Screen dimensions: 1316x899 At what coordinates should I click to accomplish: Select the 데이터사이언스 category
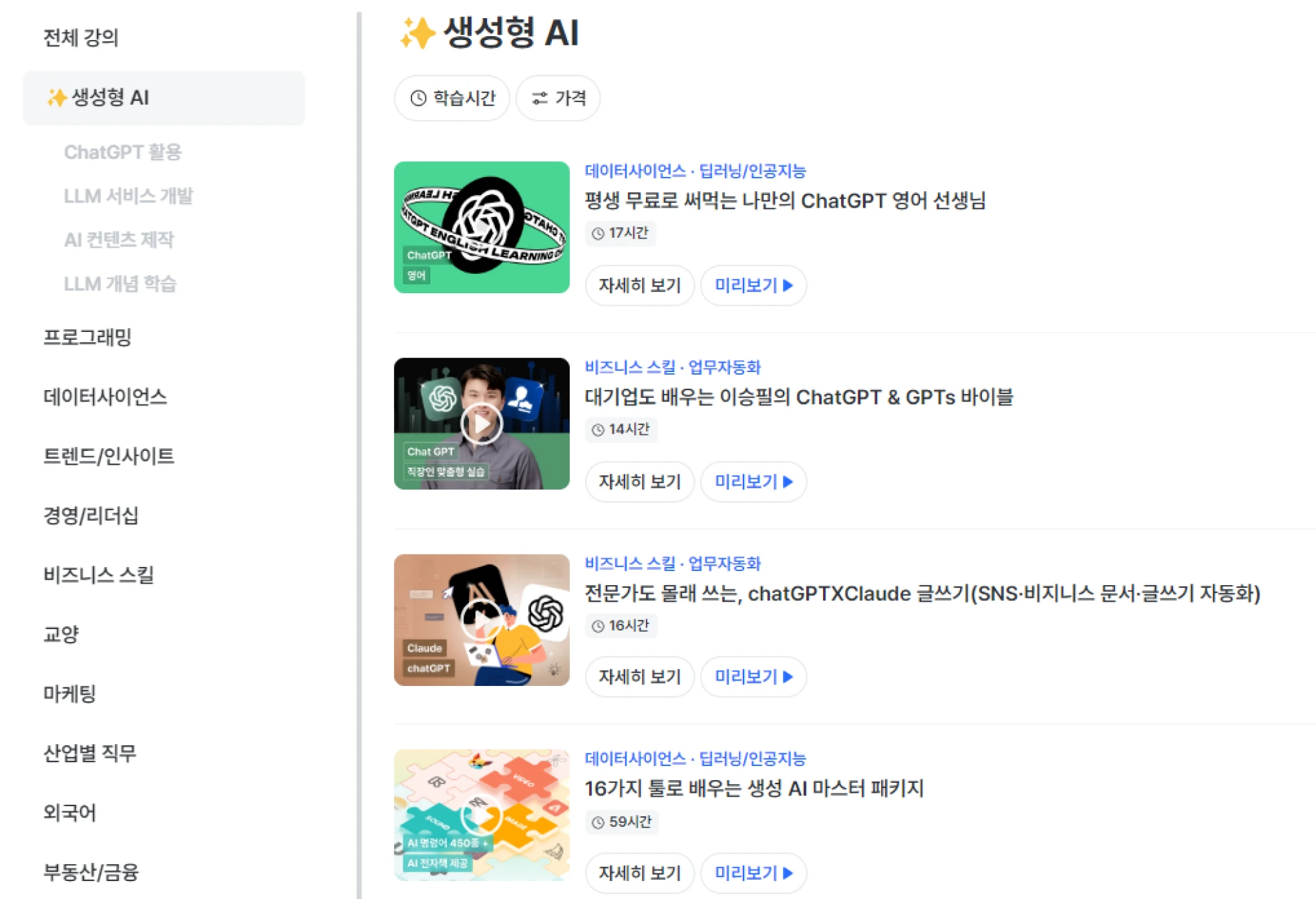point(105,397)
